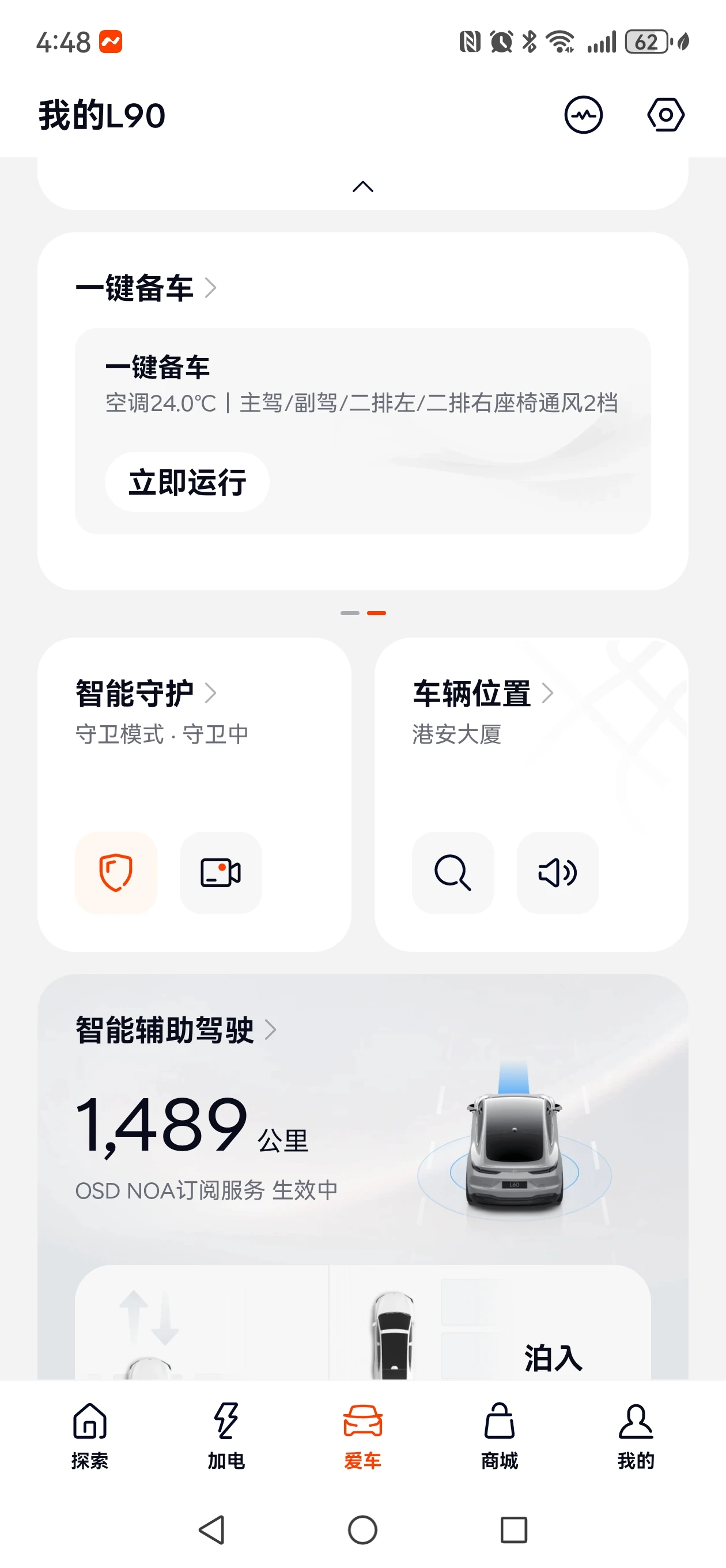Select the 爱车 tab
This screenshot has width=726, height=1568.
click(362, 1435)
